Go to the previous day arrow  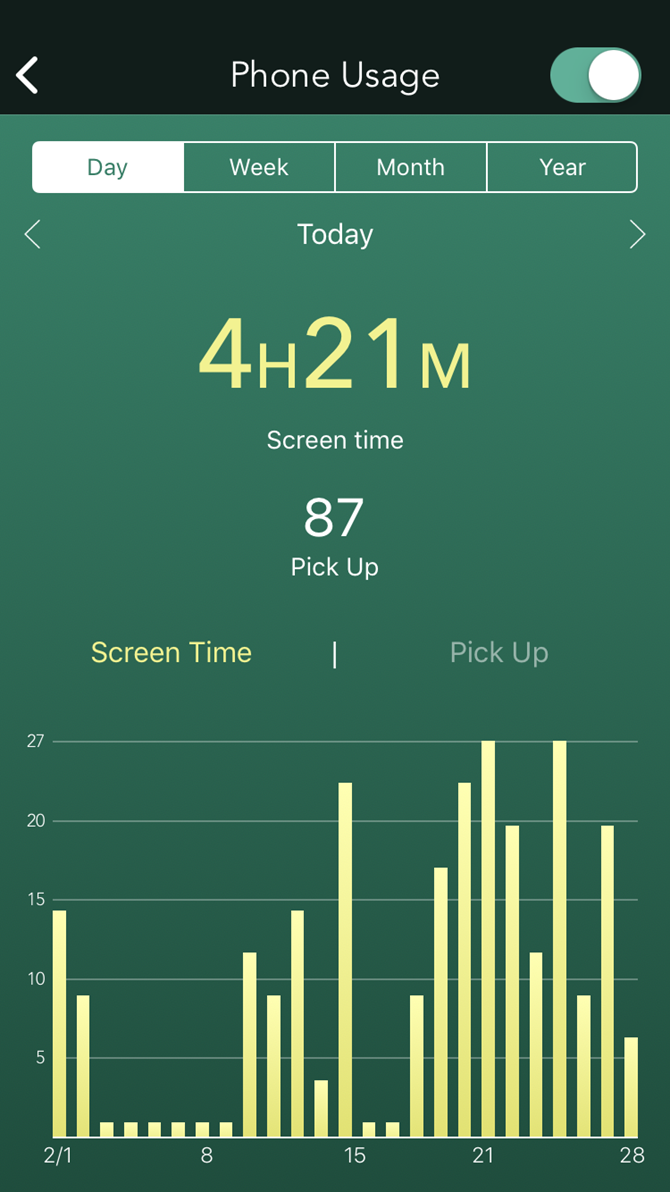pyautogui.click(x=32, y=235)
